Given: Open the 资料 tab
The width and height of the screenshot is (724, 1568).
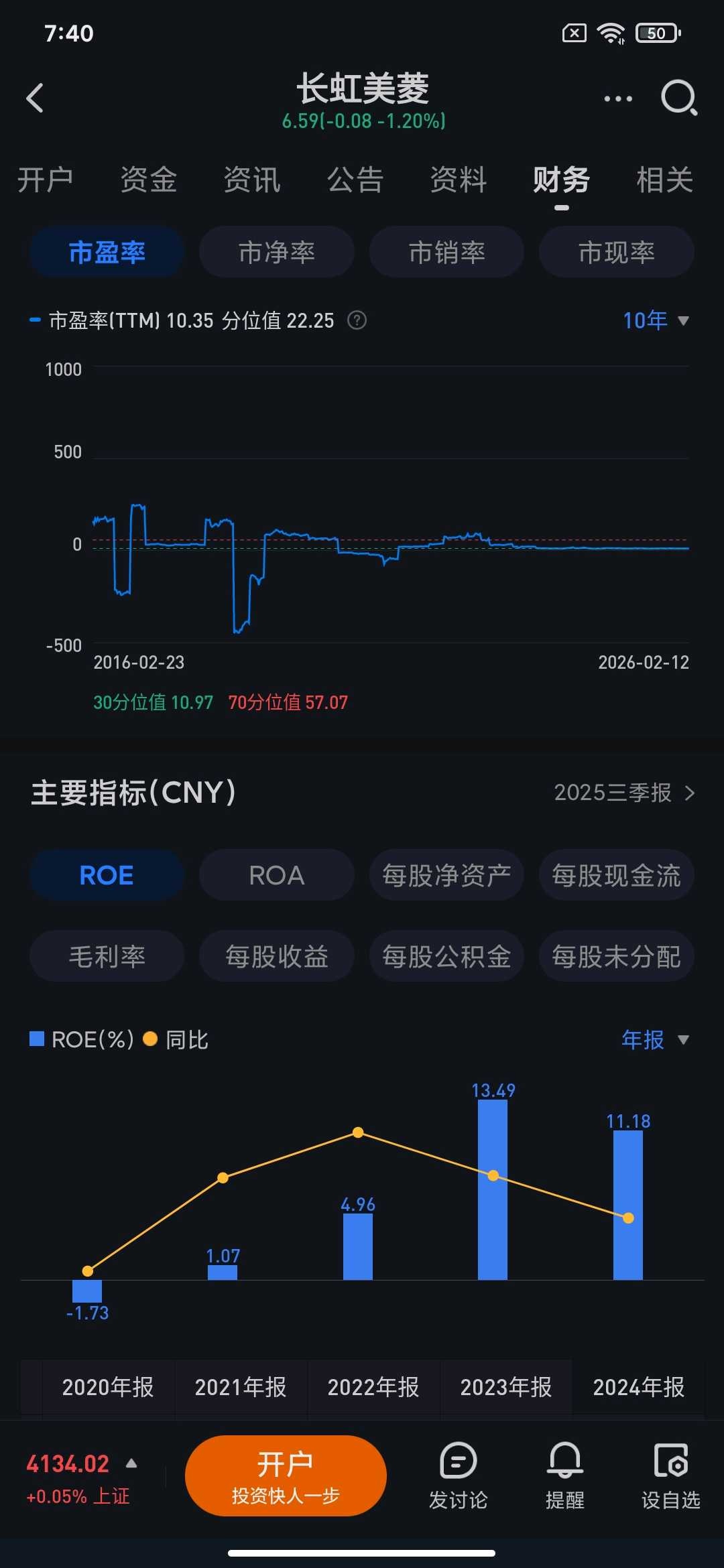Looking at the screenshot, I should 458,180.
